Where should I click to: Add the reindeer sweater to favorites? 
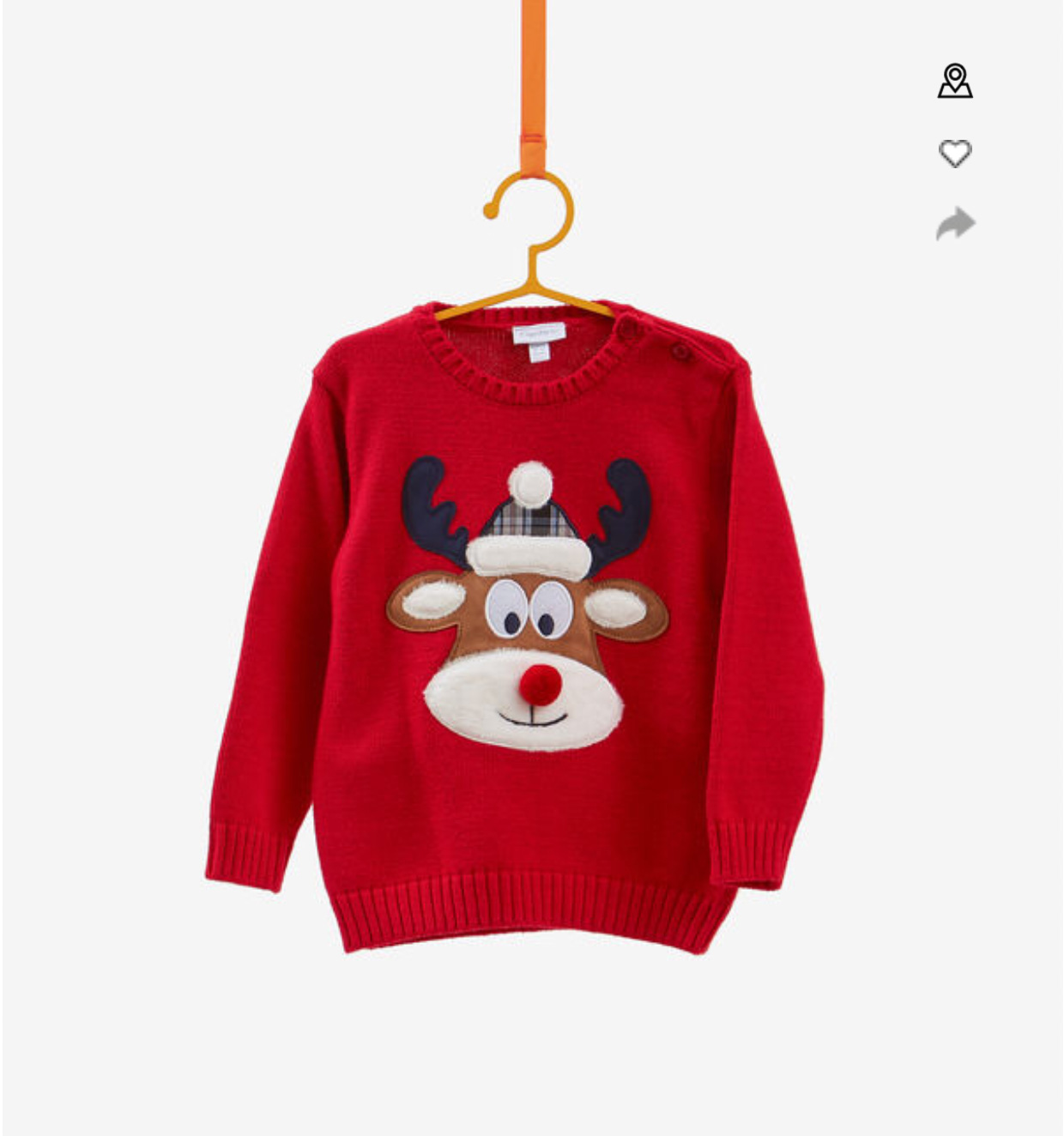point(954,154)
